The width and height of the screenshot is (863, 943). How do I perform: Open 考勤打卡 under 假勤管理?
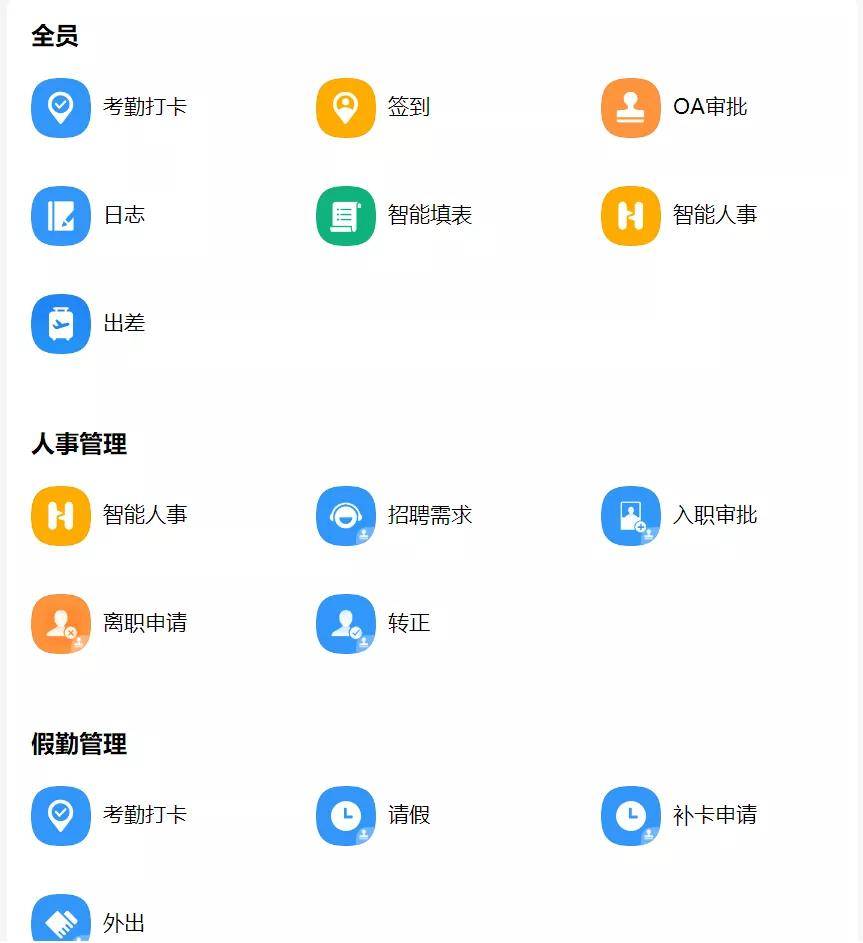61,815
